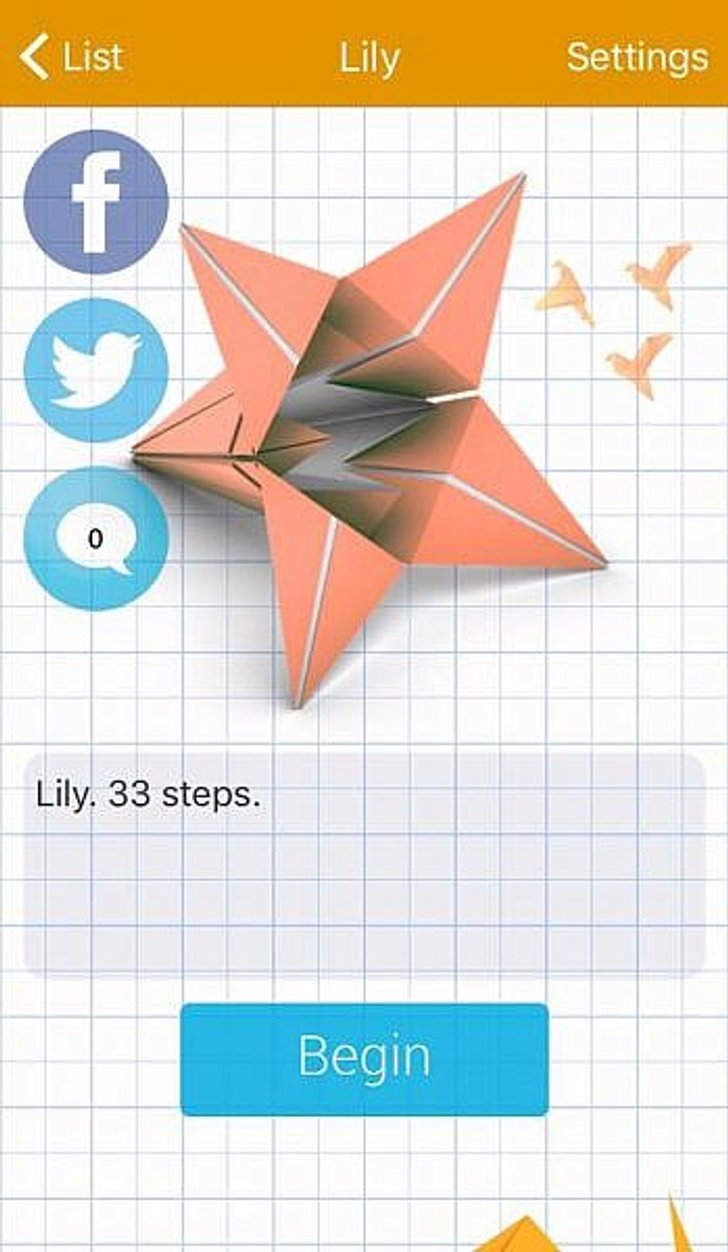
Task: Tap Begin to start folding
Action: click(364, 1059)
